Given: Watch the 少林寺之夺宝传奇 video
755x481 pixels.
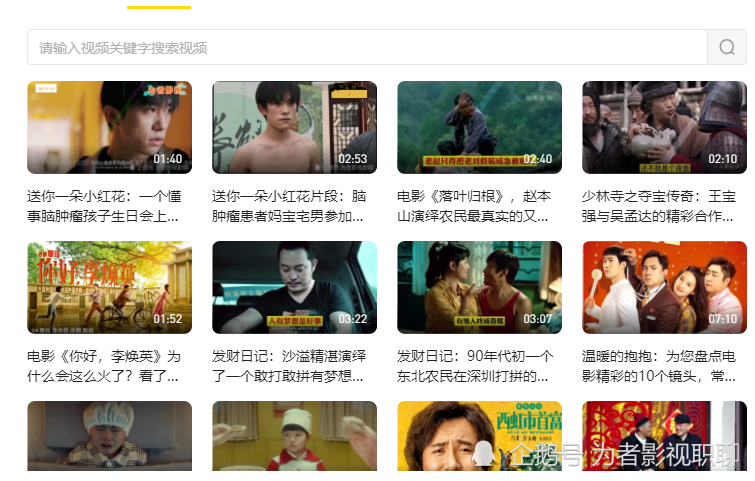Looking at the screenshot, I should pyautogui.click(x=664, y=127).
